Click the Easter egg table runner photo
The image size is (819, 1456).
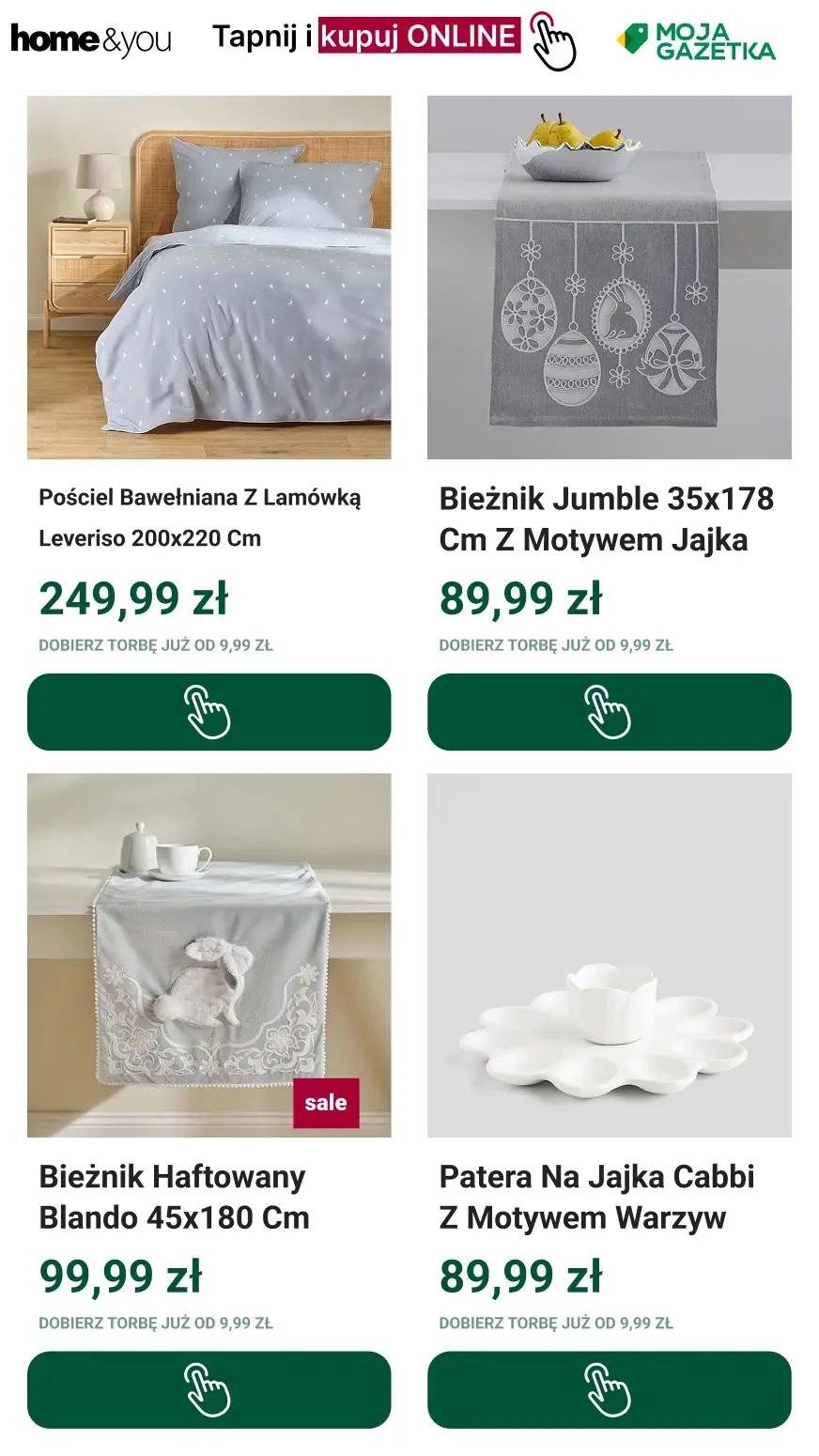point(609,274)
